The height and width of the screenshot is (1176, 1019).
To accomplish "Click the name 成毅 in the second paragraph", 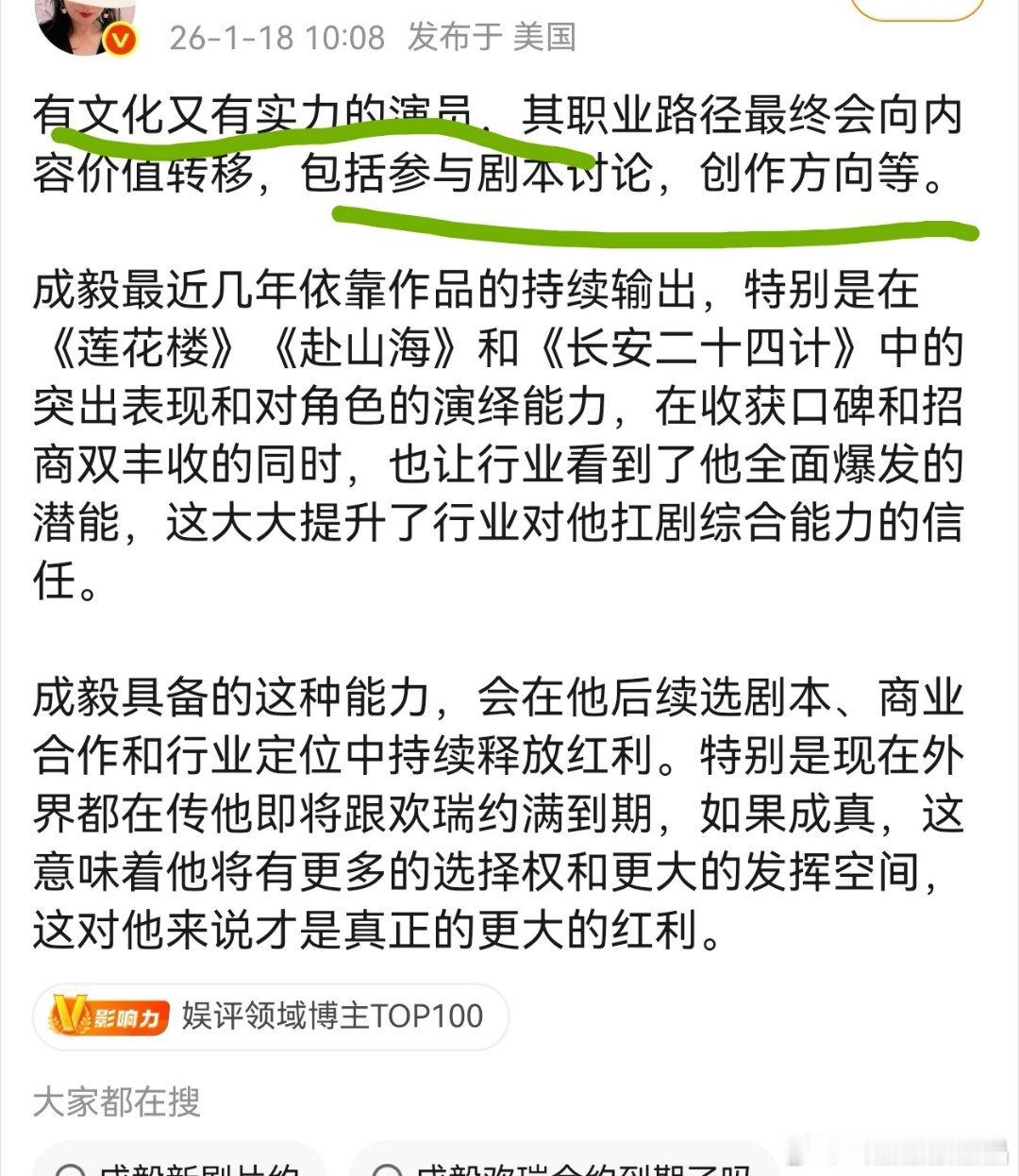I will tap(71, 293).
